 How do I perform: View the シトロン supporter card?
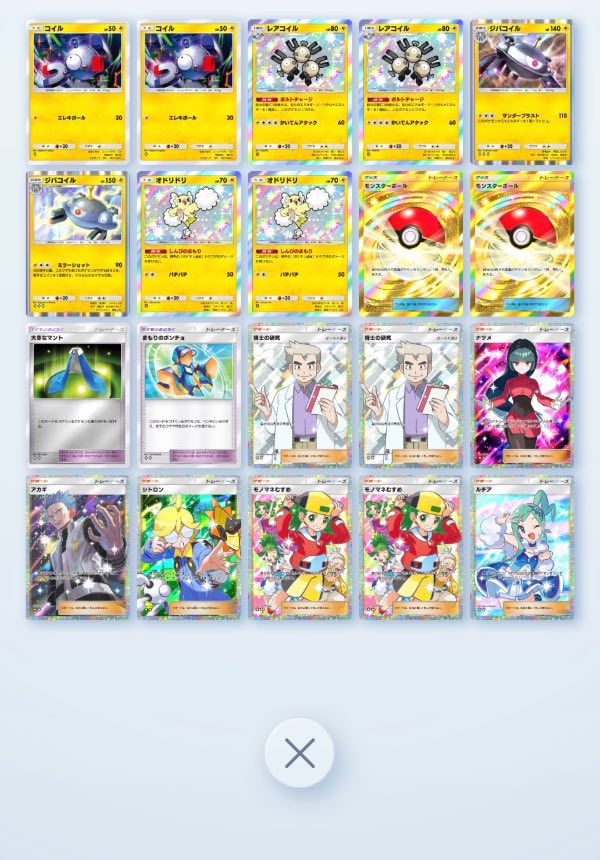click(188, 546)
